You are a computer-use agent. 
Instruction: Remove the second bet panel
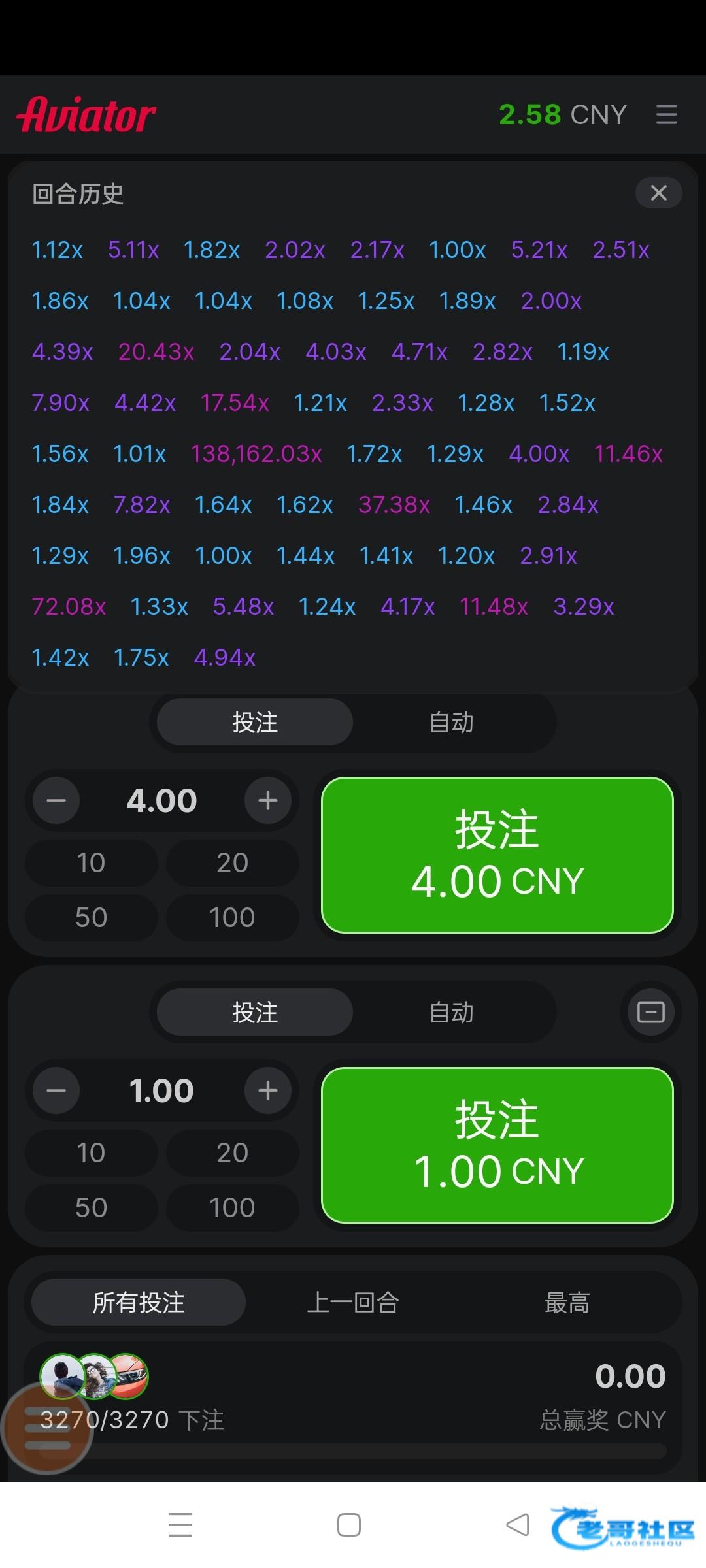650,1013
